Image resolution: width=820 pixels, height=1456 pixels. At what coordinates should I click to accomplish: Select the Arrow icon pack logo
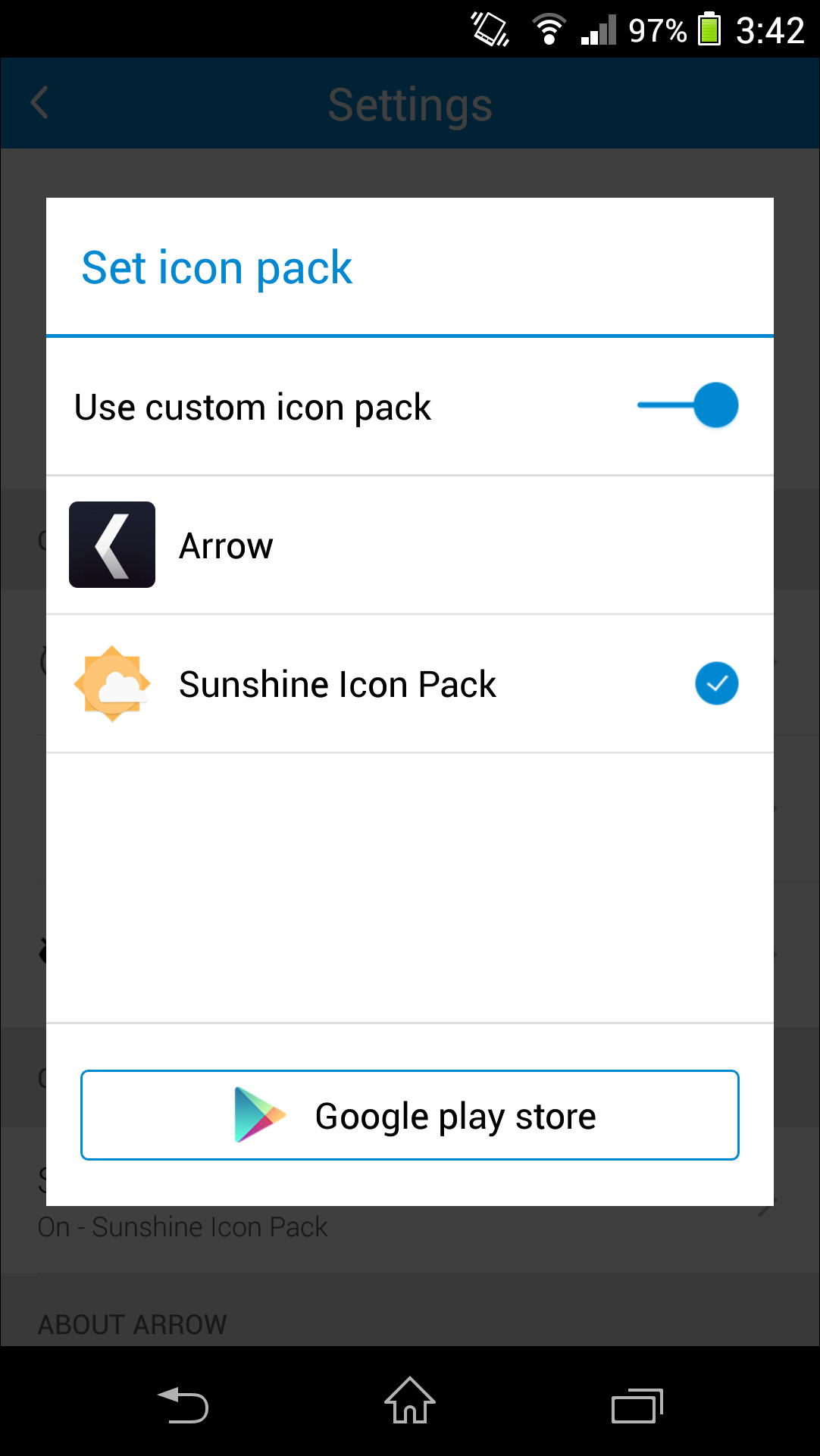point(111,543)
